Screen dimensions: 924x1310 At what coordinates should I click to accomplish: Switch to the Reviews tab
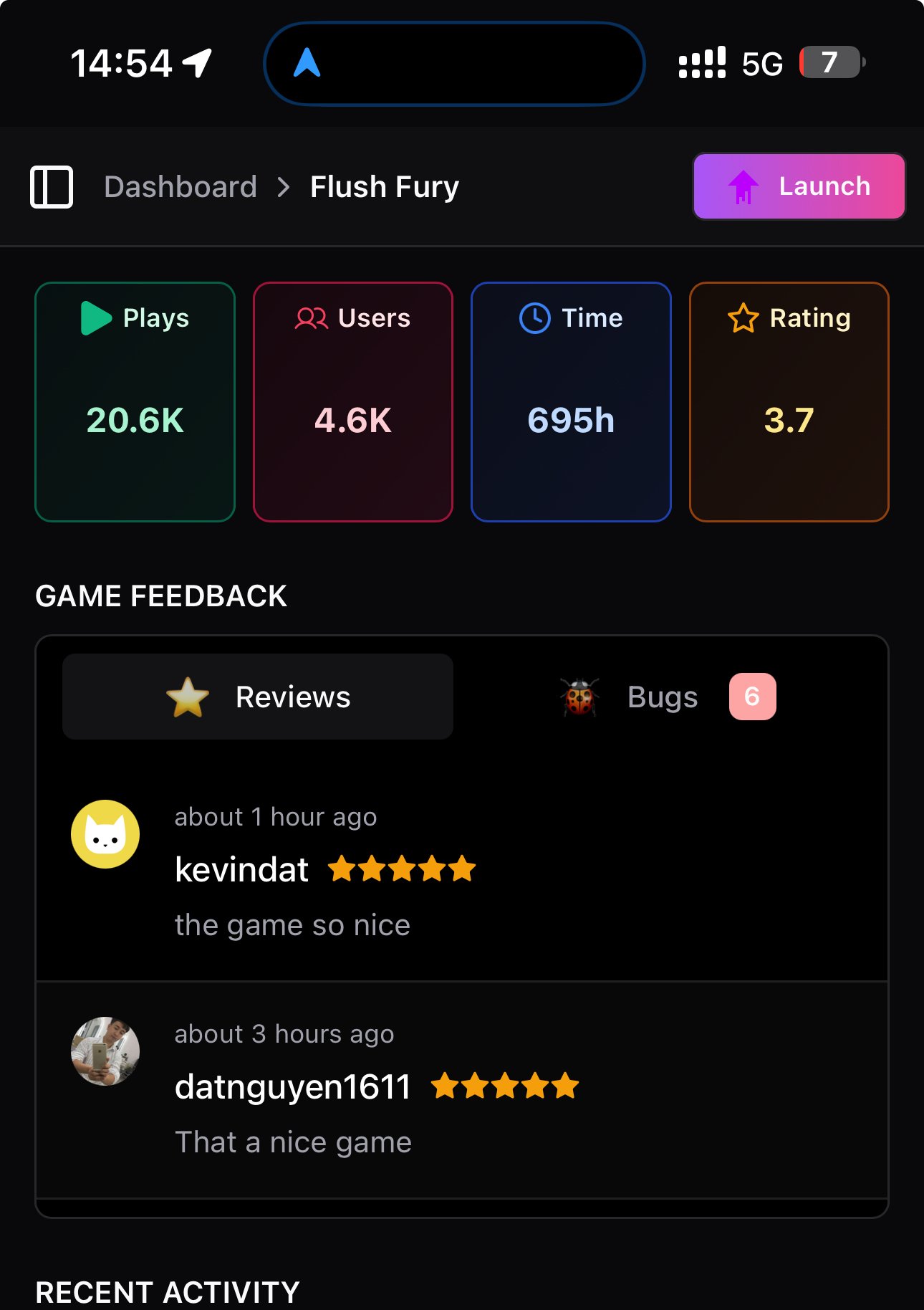point(258,697)
